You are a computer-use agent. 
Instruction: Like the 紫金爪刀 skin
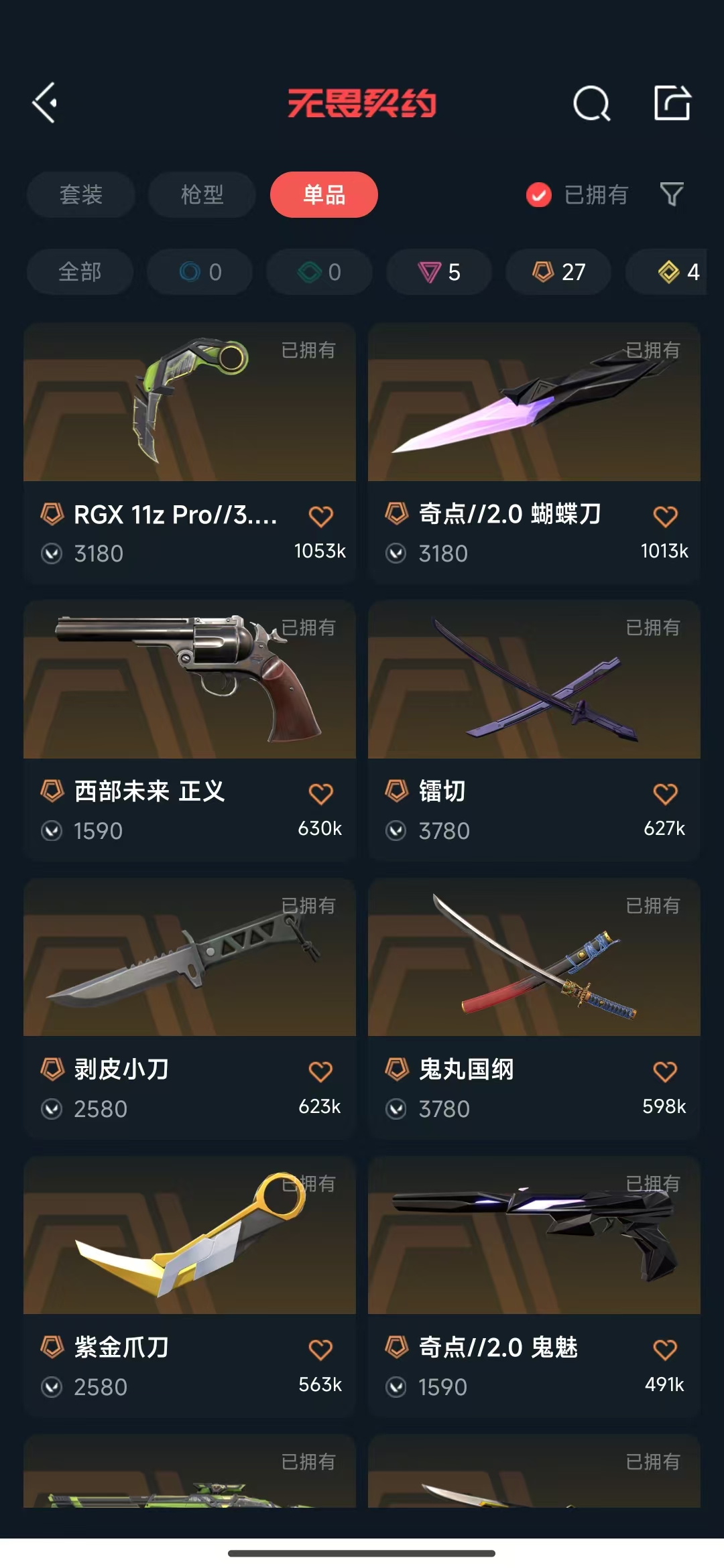click(x=320, y=1350)
